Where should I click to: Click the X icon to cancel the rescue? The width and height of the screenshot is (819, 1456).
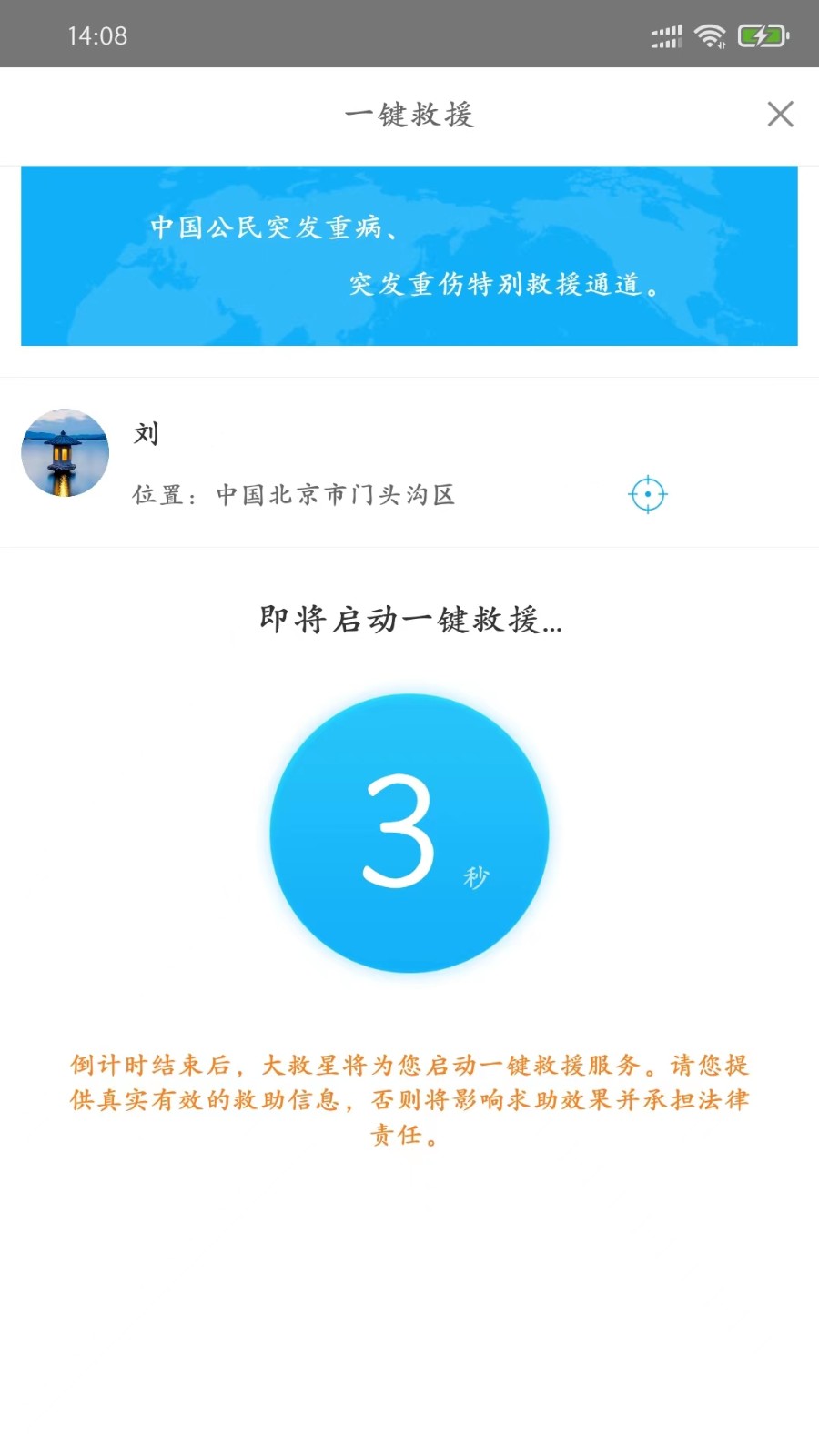tap(780, 114)
